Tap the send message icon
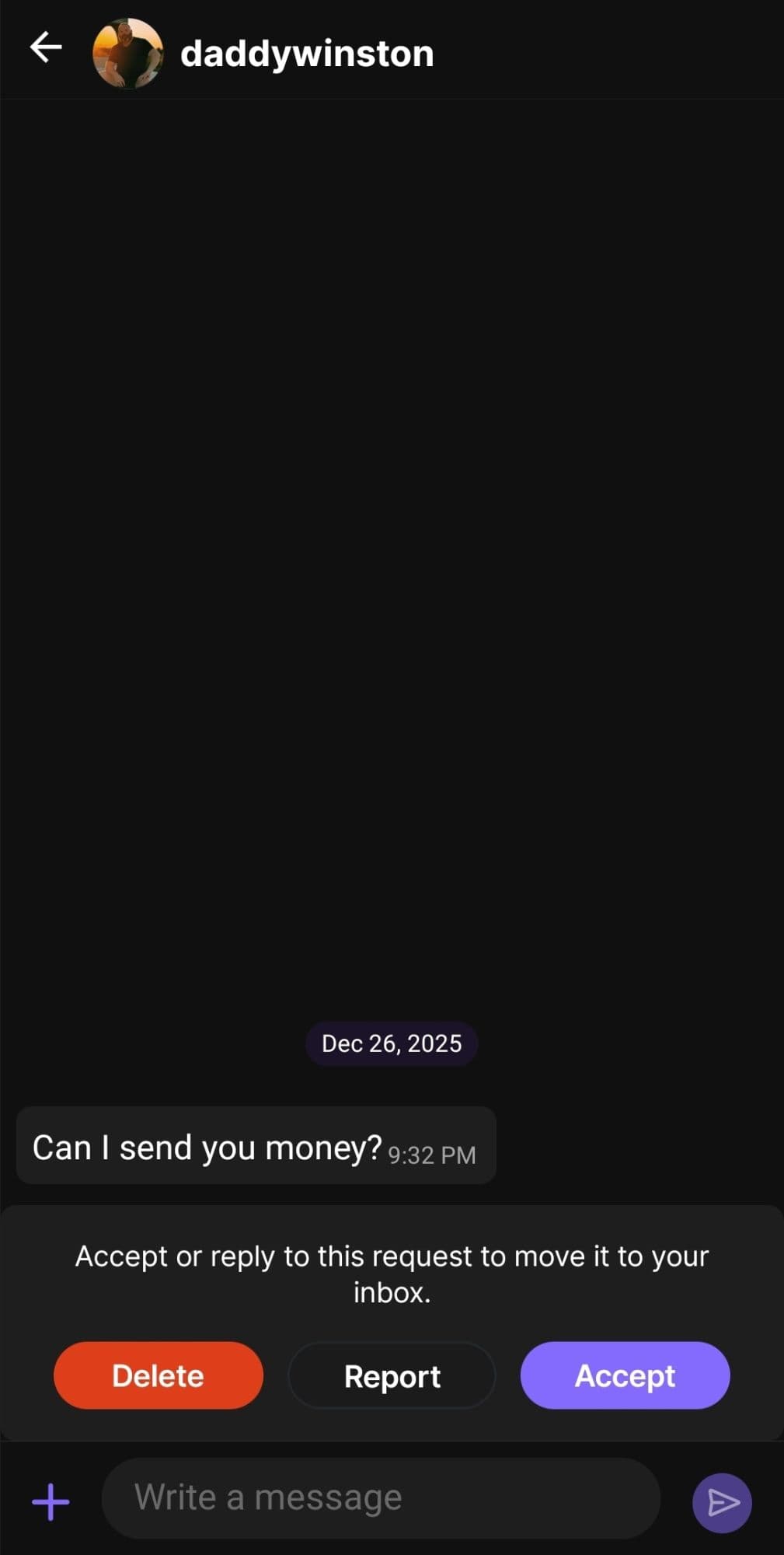 coord(722,1502)
